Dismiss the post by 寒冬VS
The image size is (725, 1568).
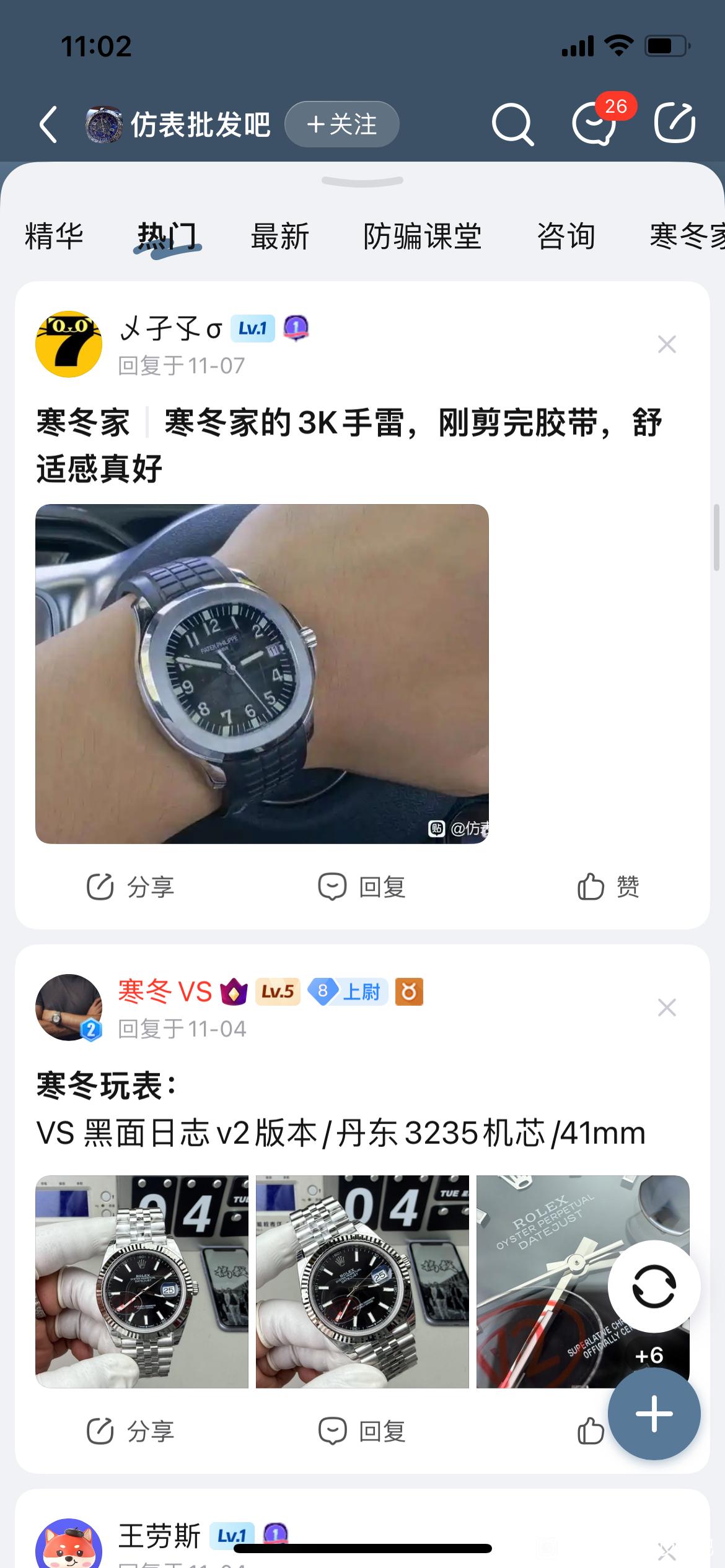point(667,1008)
